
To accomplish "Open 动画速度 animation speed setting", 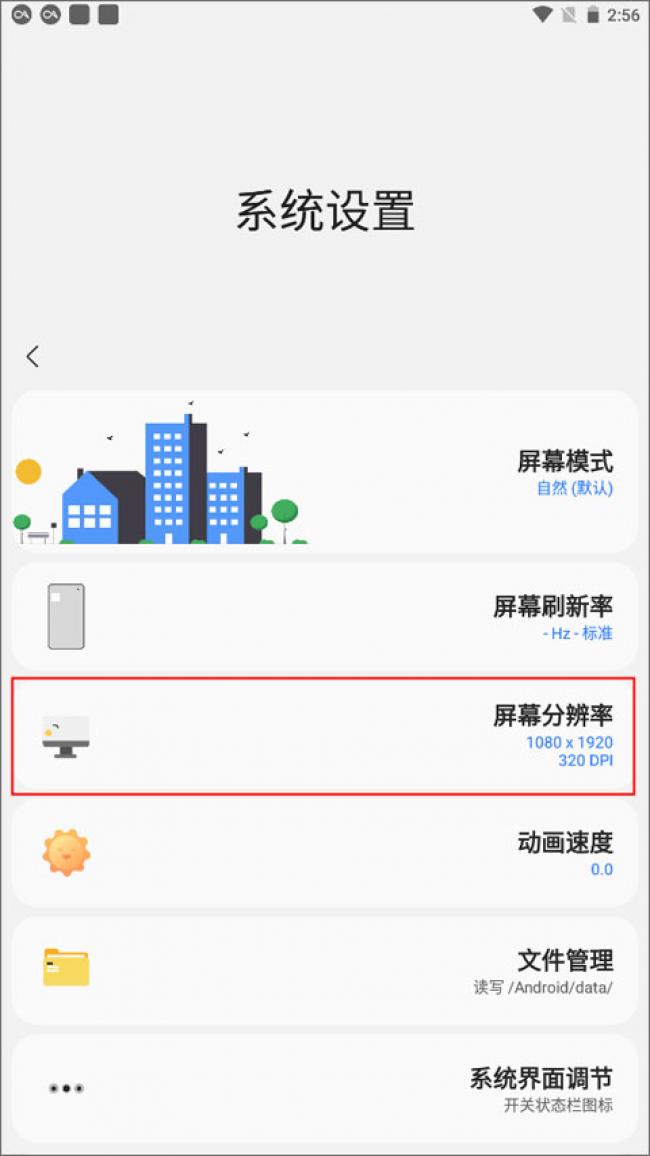I will coord(325,853).
